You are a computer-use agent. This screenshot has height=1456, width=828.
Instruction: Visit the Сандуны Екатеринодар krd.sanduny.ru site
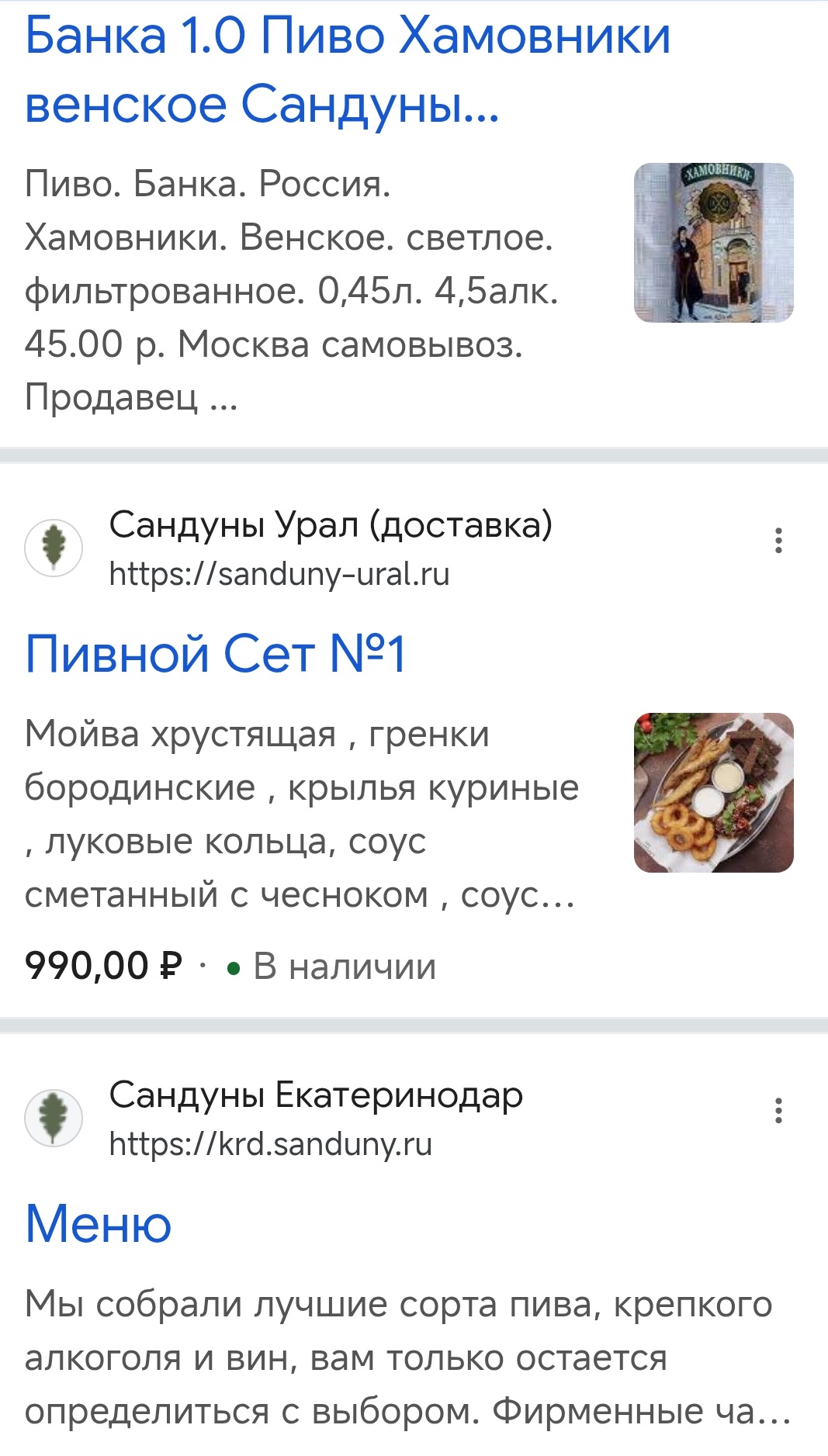click(270, 1144)
